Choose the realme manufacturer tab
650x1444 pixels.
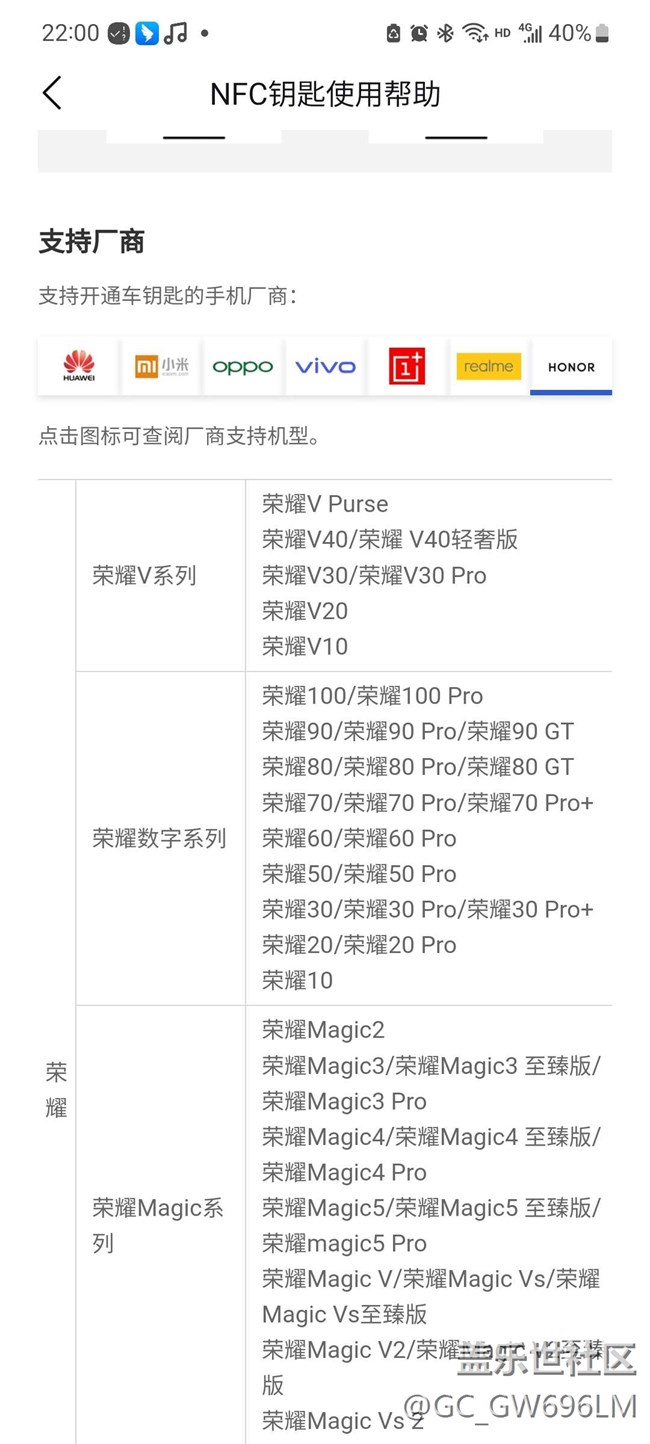coord(489,366)
